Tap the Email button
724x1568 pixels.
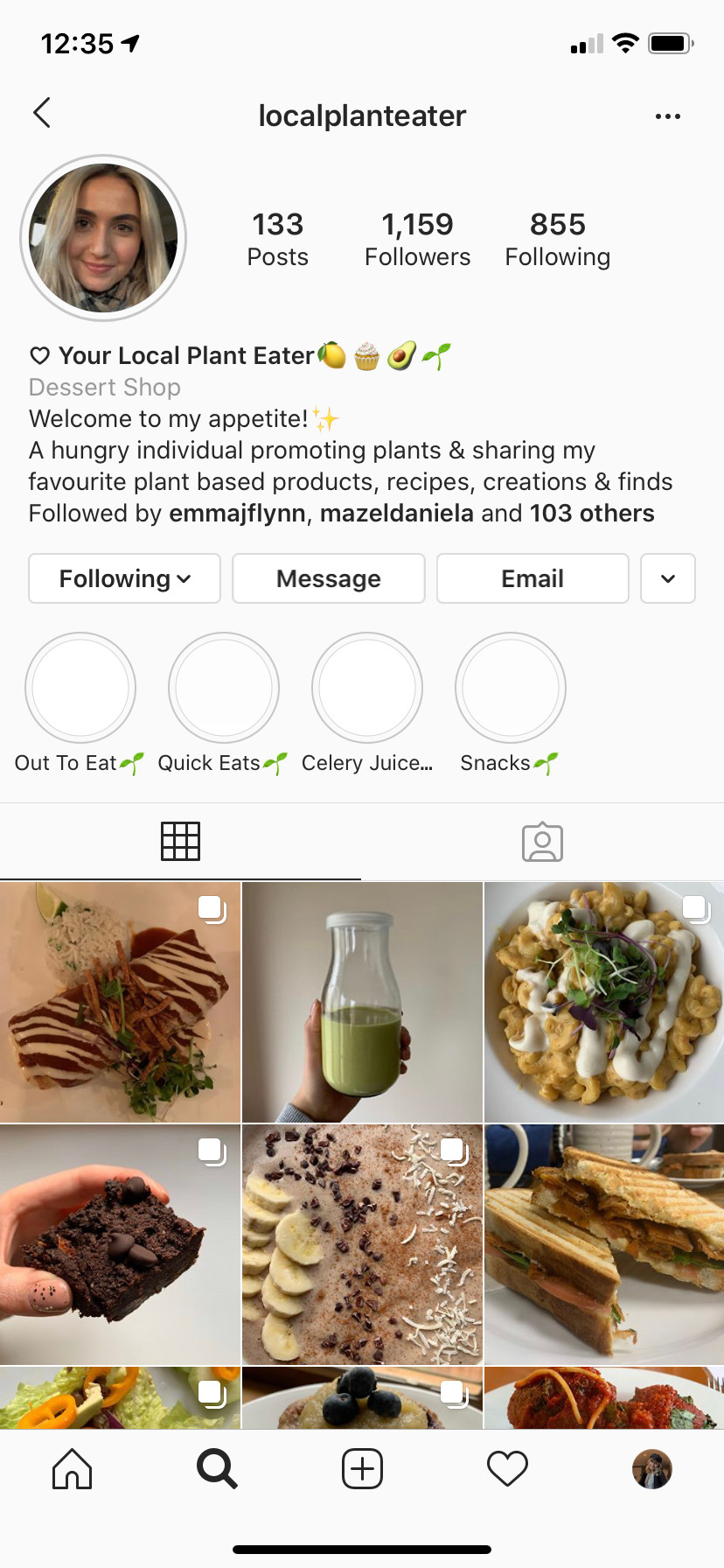tap(533, 578)
